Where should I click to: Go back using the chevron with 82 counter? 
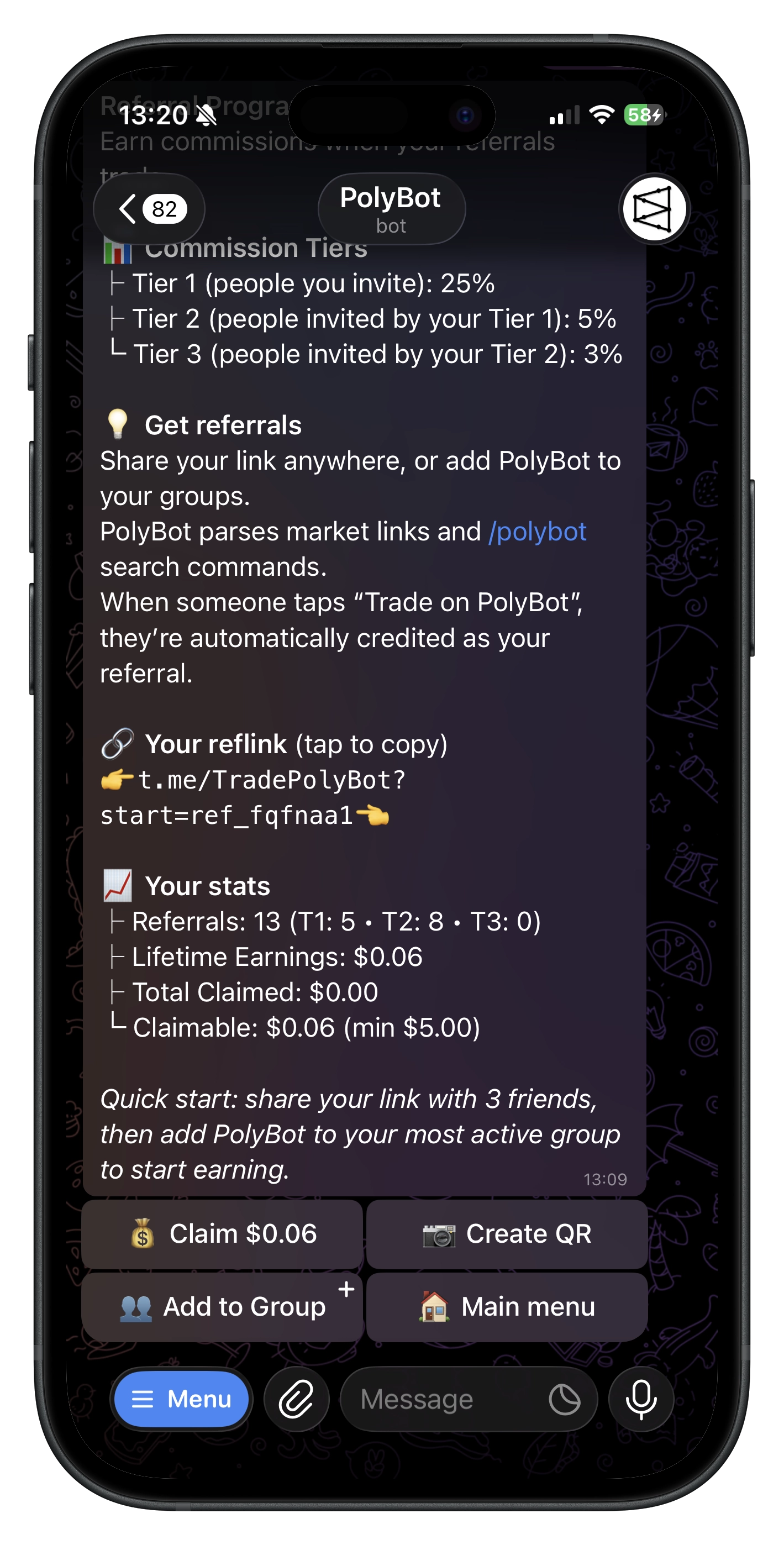tap(149, 209)
